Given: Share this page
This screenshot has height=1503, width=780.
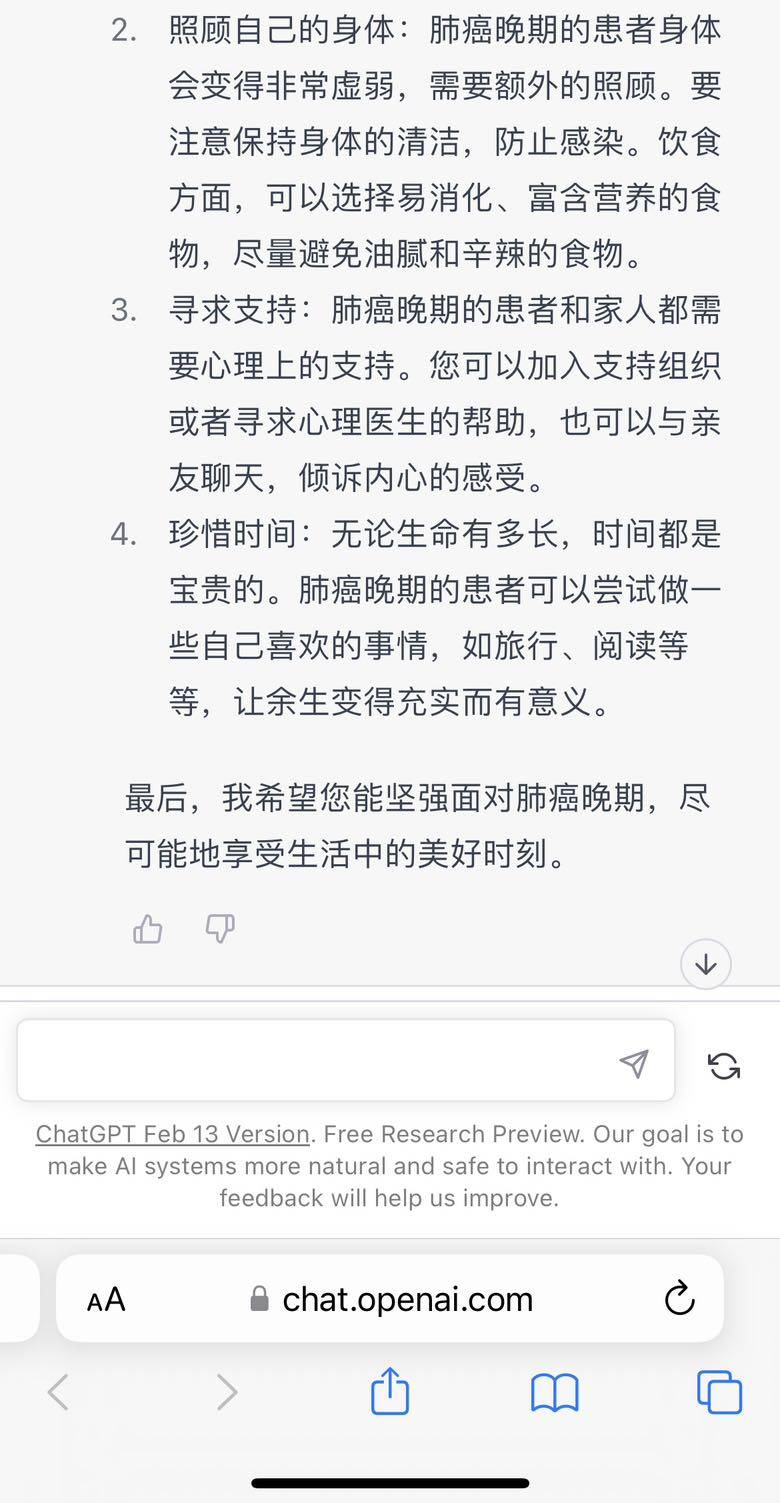Looking at the screenshot, I should [390, 1391].
